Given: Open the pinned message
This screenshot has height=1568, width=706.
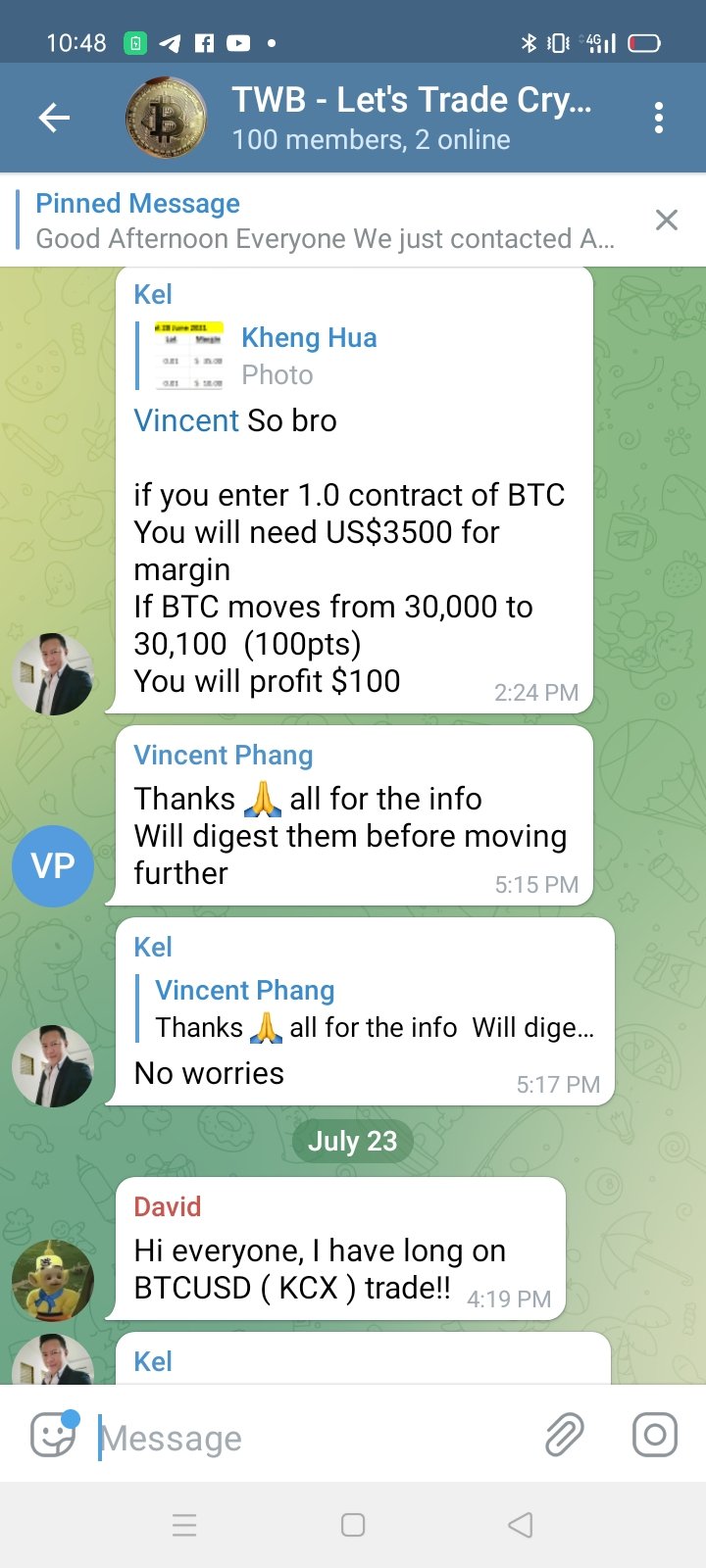Looking at the screenshot, I should coord(324,221).
